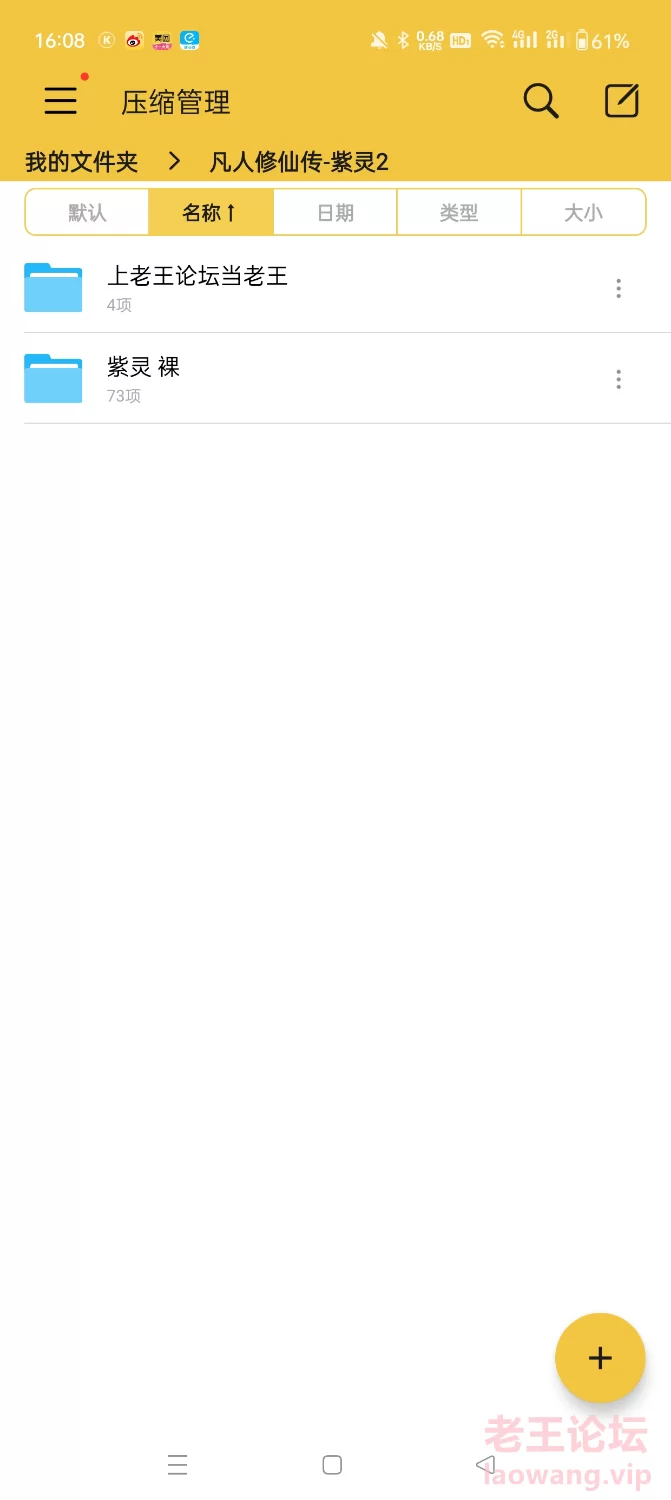This screenshot has height=1500, width=671.
Task: Sort files by 类型
Action: 459,213
